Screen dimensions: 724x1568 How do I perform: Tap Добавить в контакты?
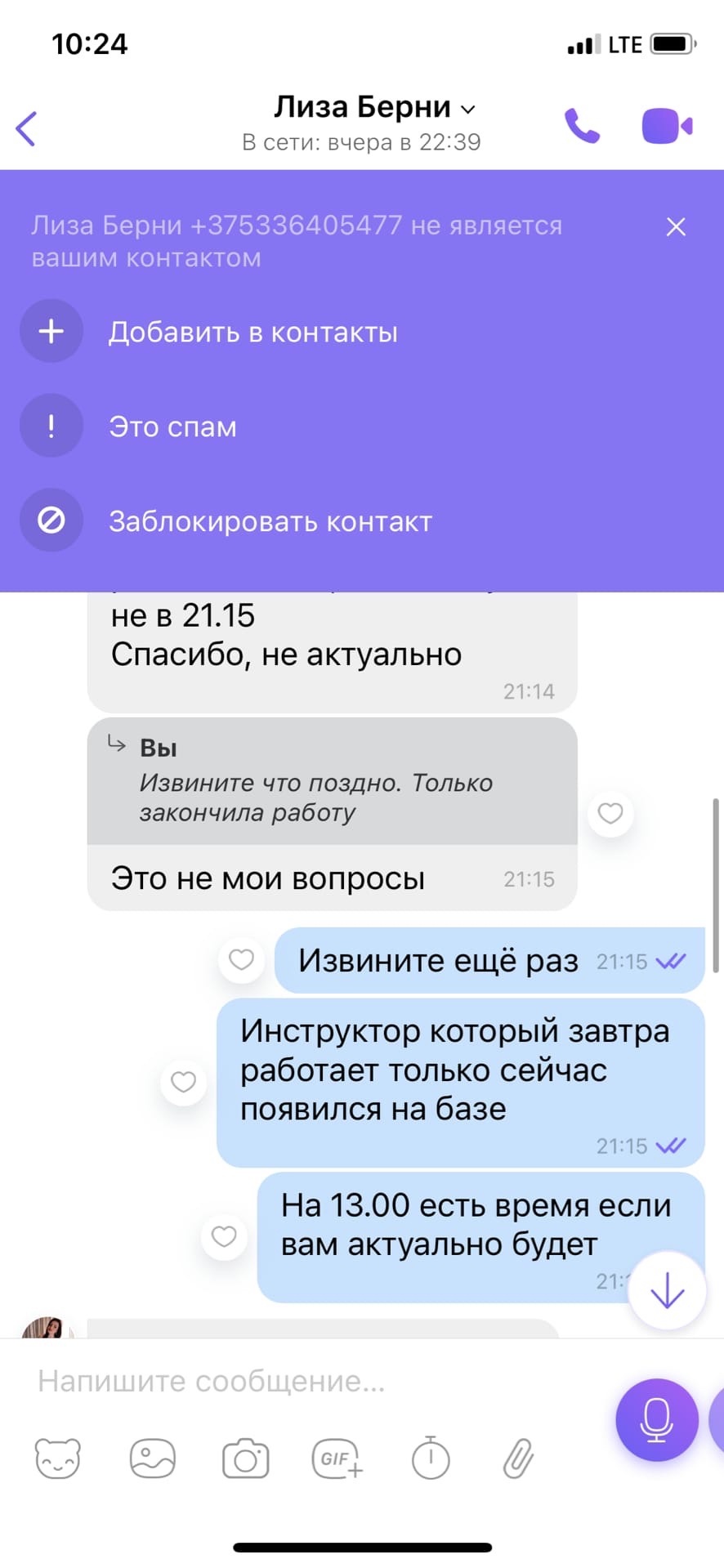pyautogui.click(x=253, y=332)
